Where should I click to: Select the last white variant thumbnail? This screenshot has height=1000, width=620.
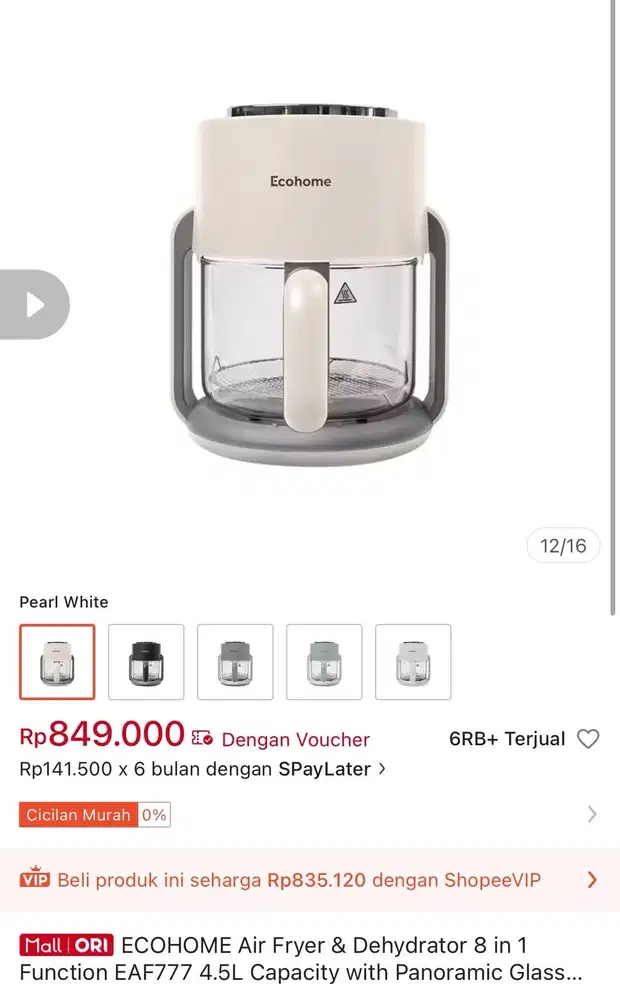click(413, 662)
